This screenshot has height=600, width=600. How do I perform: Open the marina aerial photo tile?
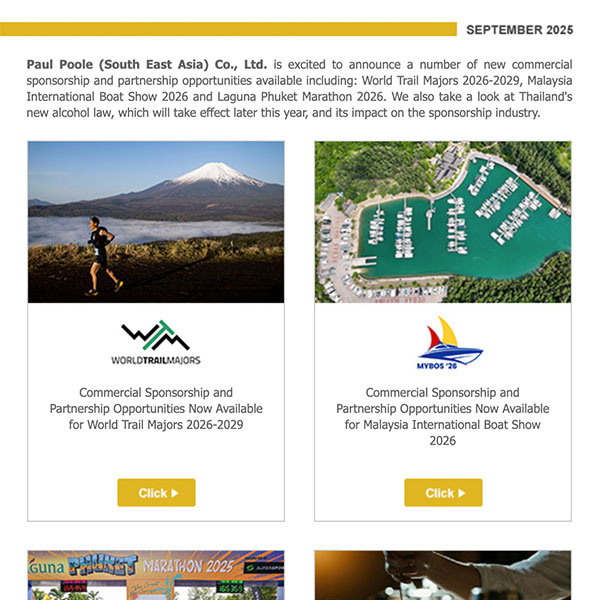pos(443,221)
